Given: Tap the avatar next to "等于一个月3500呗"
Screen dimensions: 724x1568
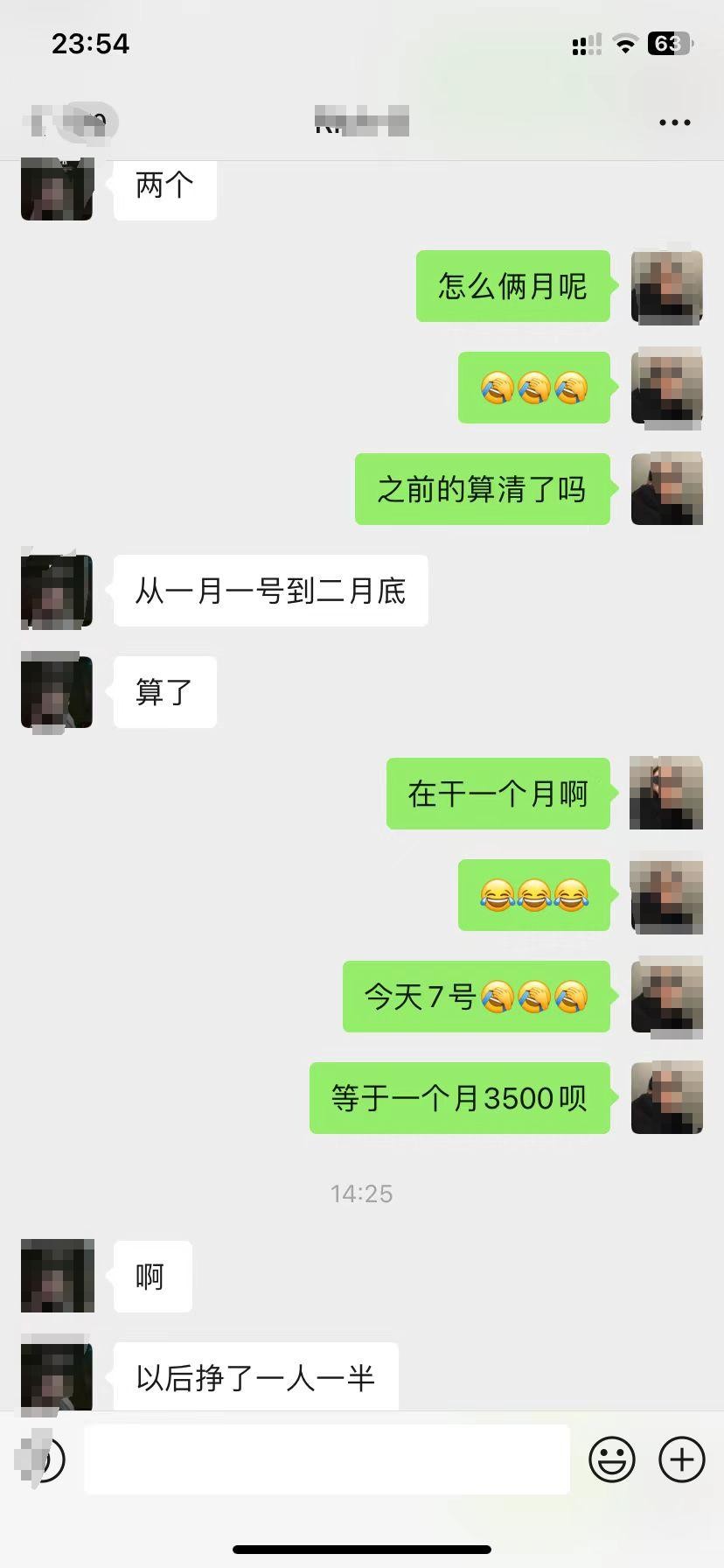Looking at the screenshot, I should (x=666, y=1097).
